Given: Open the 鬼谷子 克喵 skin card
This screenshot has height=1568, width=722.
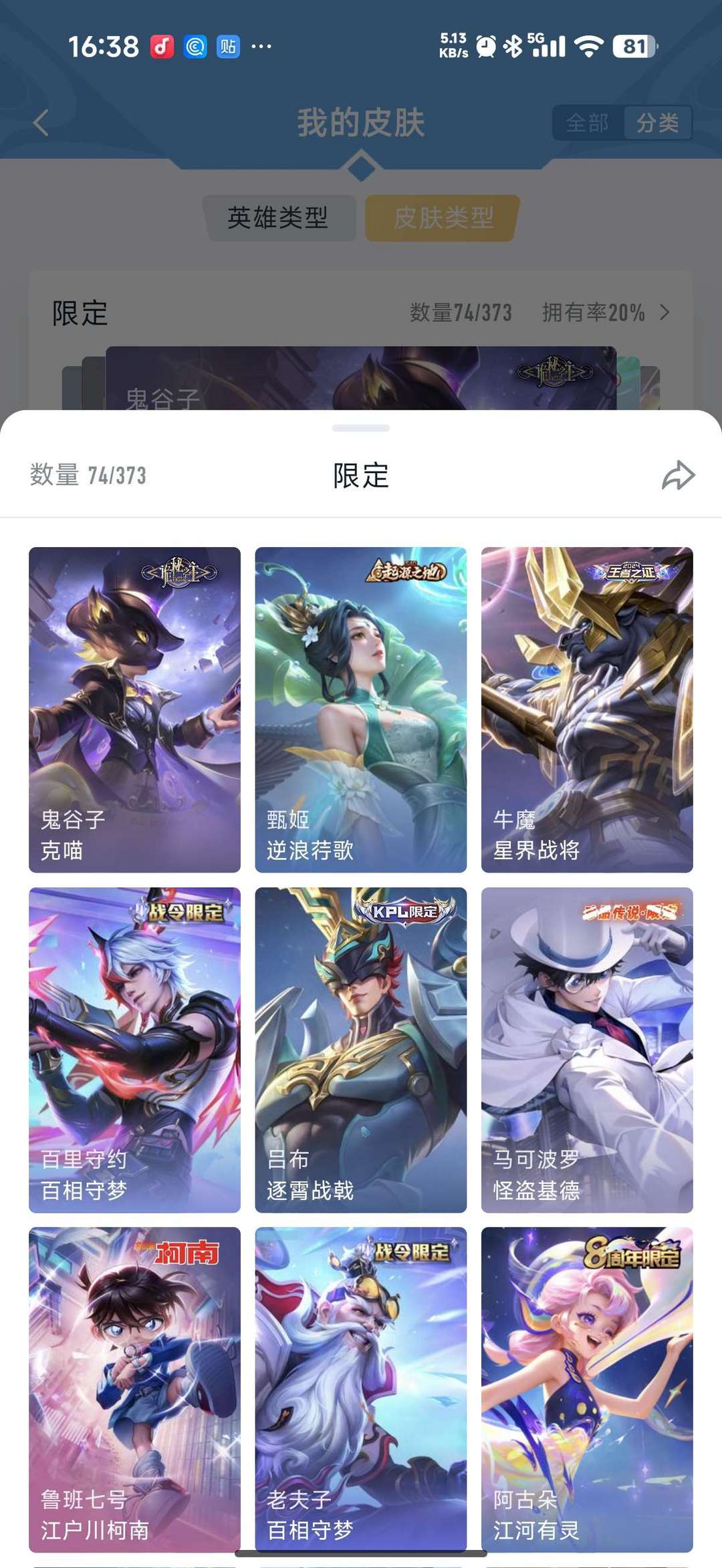Looking at the screenshot, I should coord(134,709).
